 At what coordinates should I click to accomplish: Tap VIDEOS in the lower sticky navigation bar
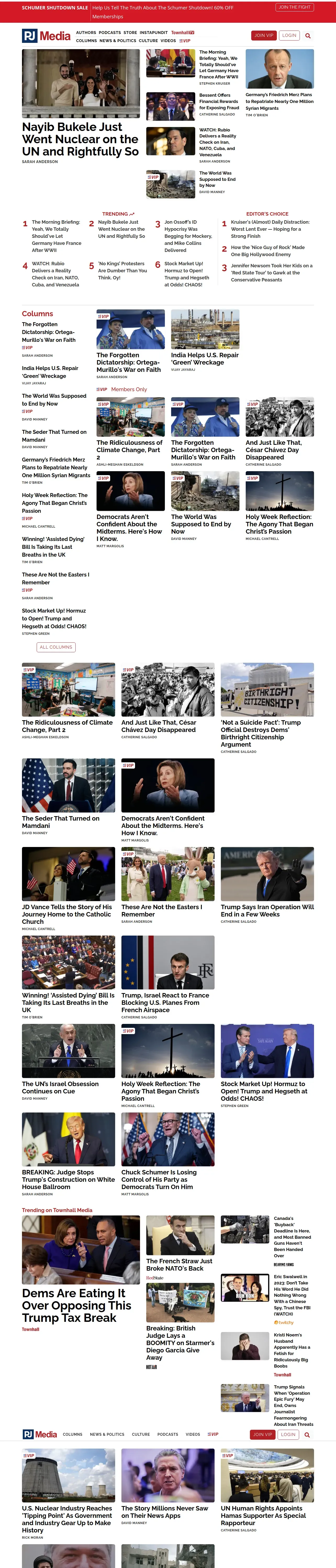(x=193, y=1434)
